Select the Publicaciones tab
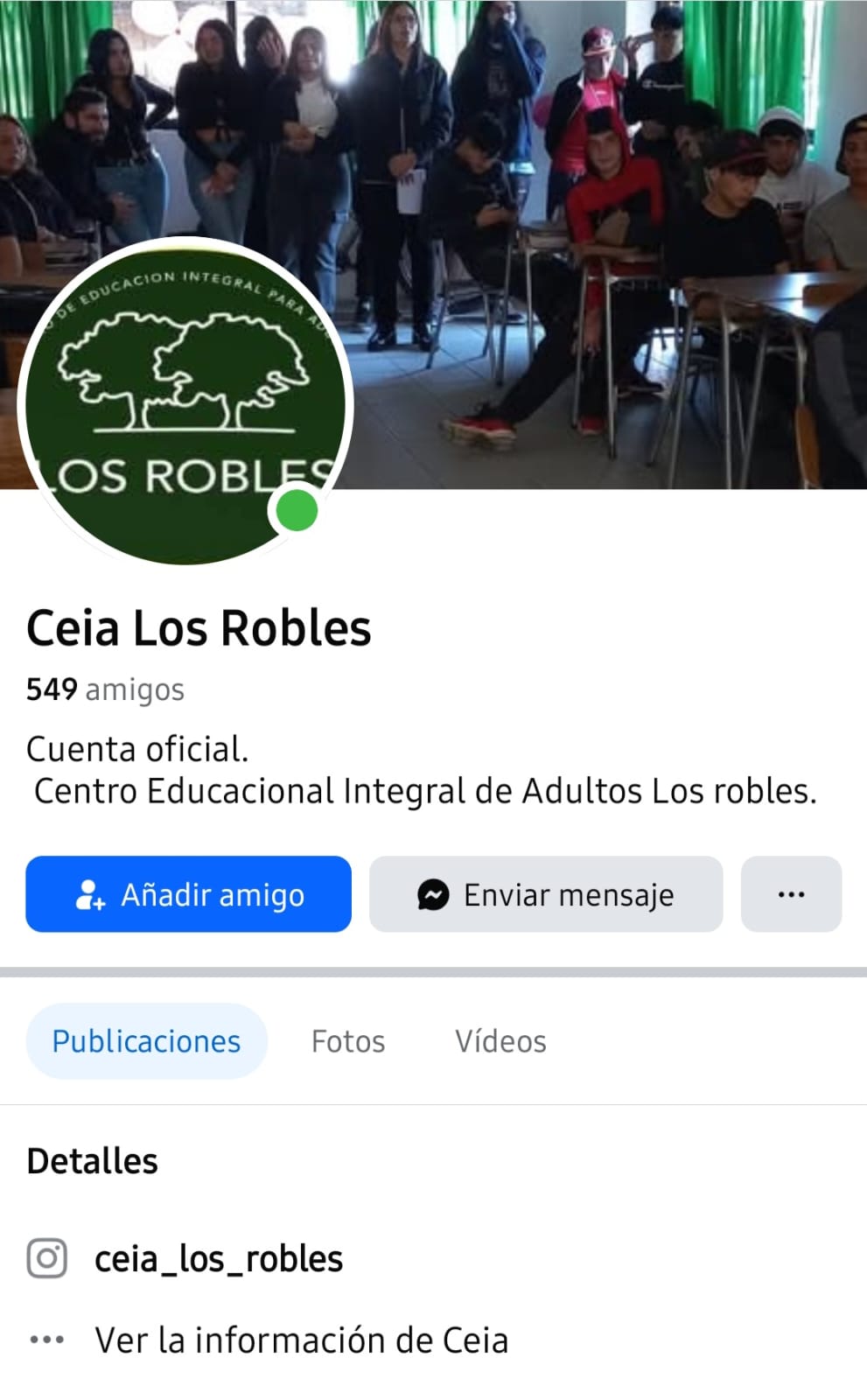This screenshot has height=1400, width=867. (x=146, y=1041)
